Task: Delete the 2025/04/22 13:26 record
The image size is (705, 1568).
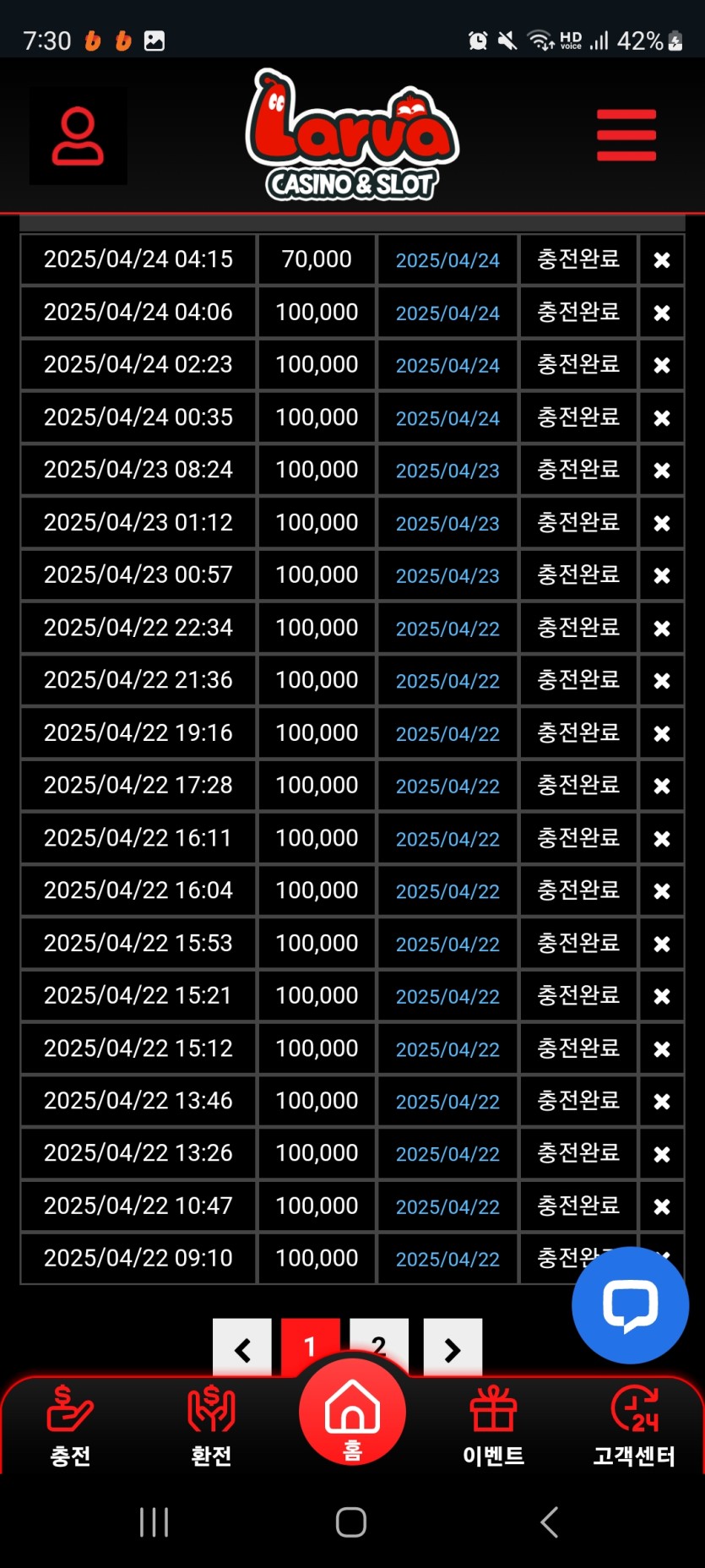Action: pos(661,1154)
